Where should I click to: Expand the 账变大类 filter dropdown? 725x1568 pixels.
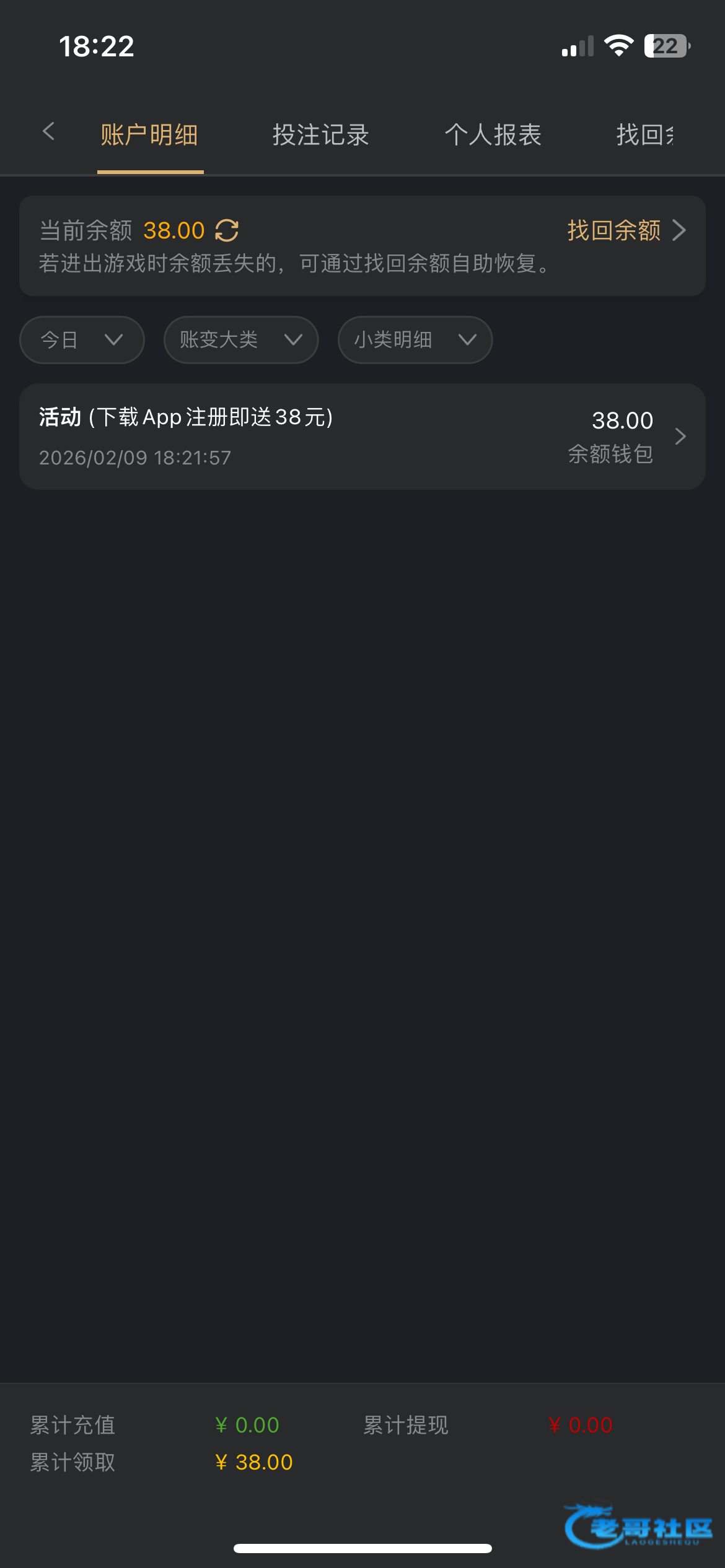(x=241, y=339)
